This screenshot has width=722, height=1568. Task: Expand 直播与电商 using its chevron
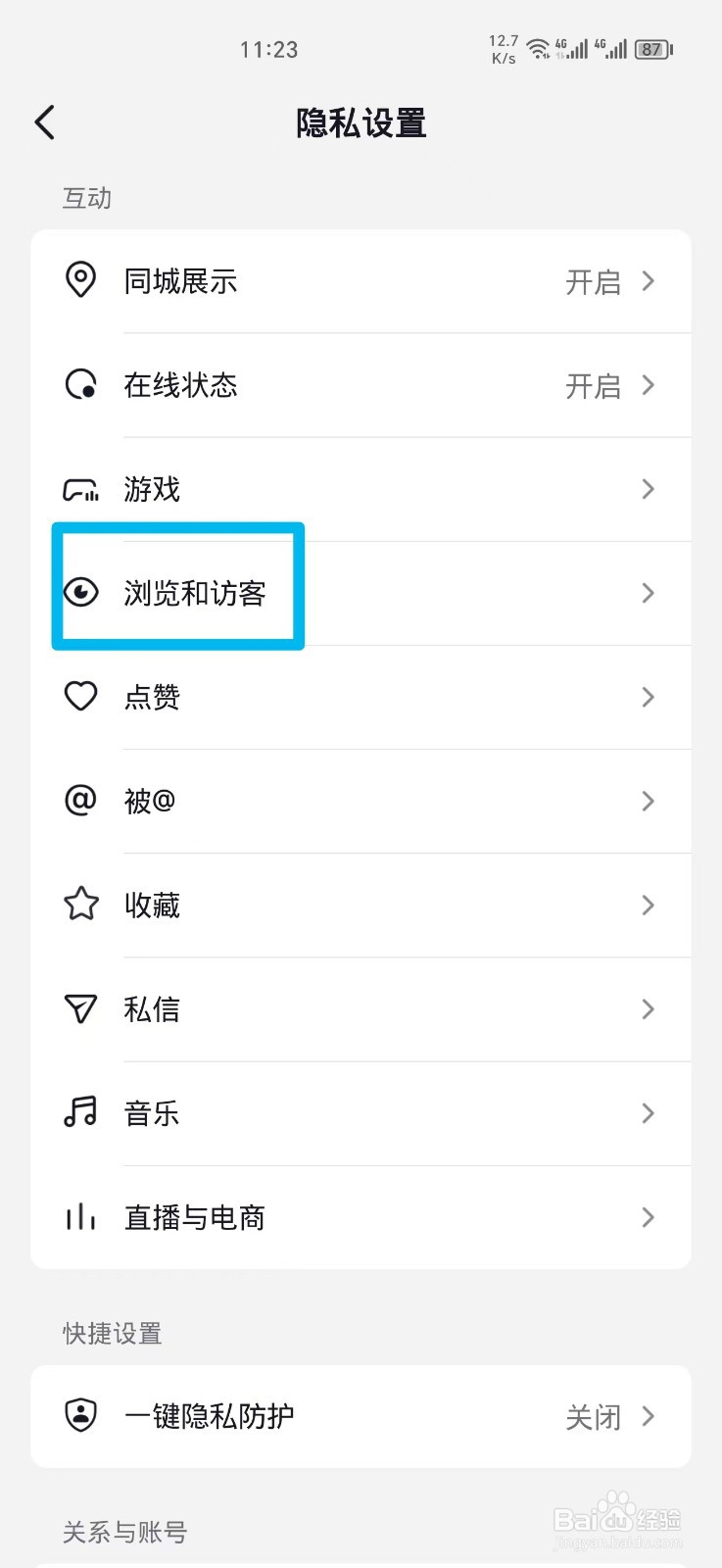coord(648,1217)
